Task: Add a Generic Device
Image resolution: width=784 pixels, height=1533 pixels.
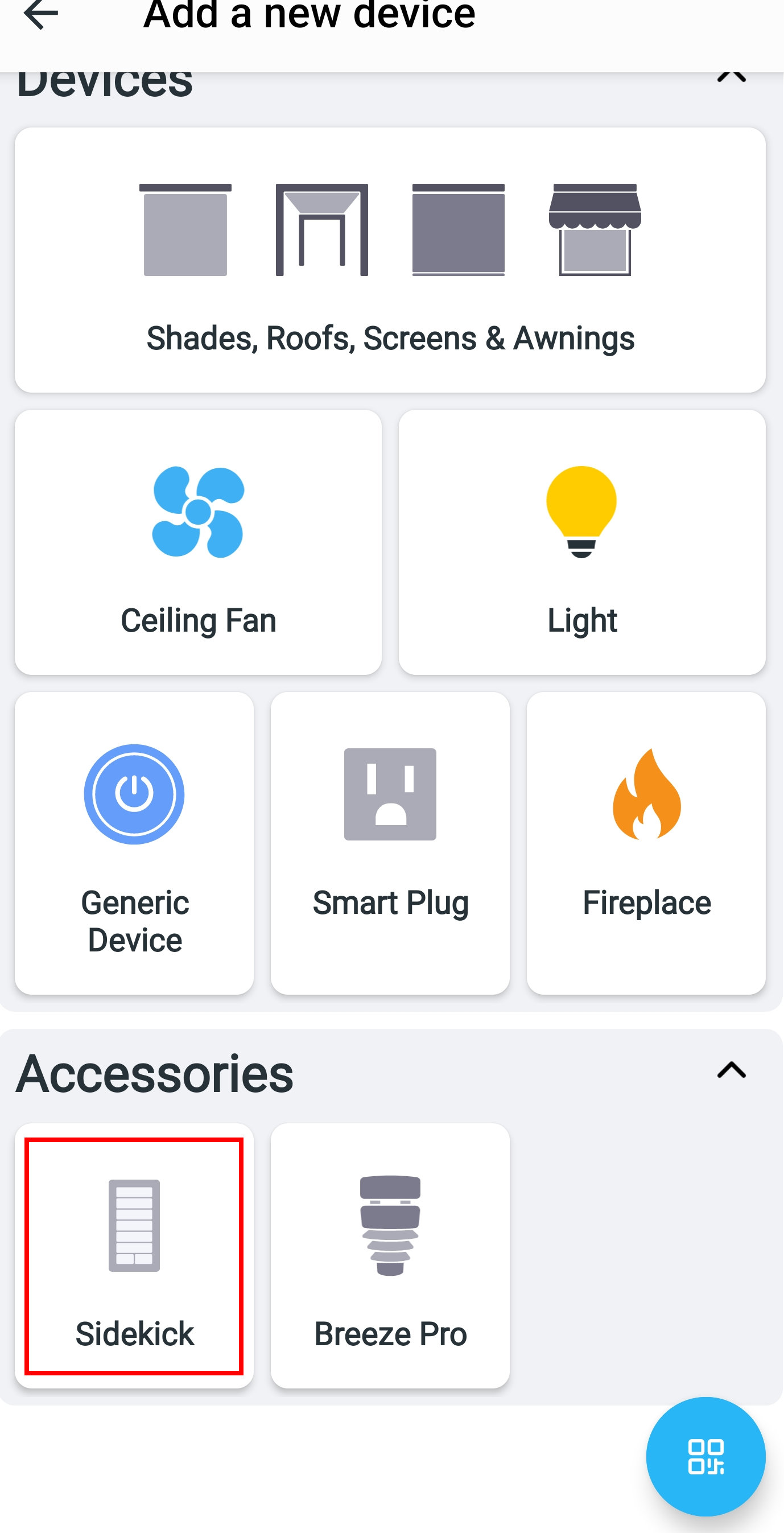Action: point(134,843)
